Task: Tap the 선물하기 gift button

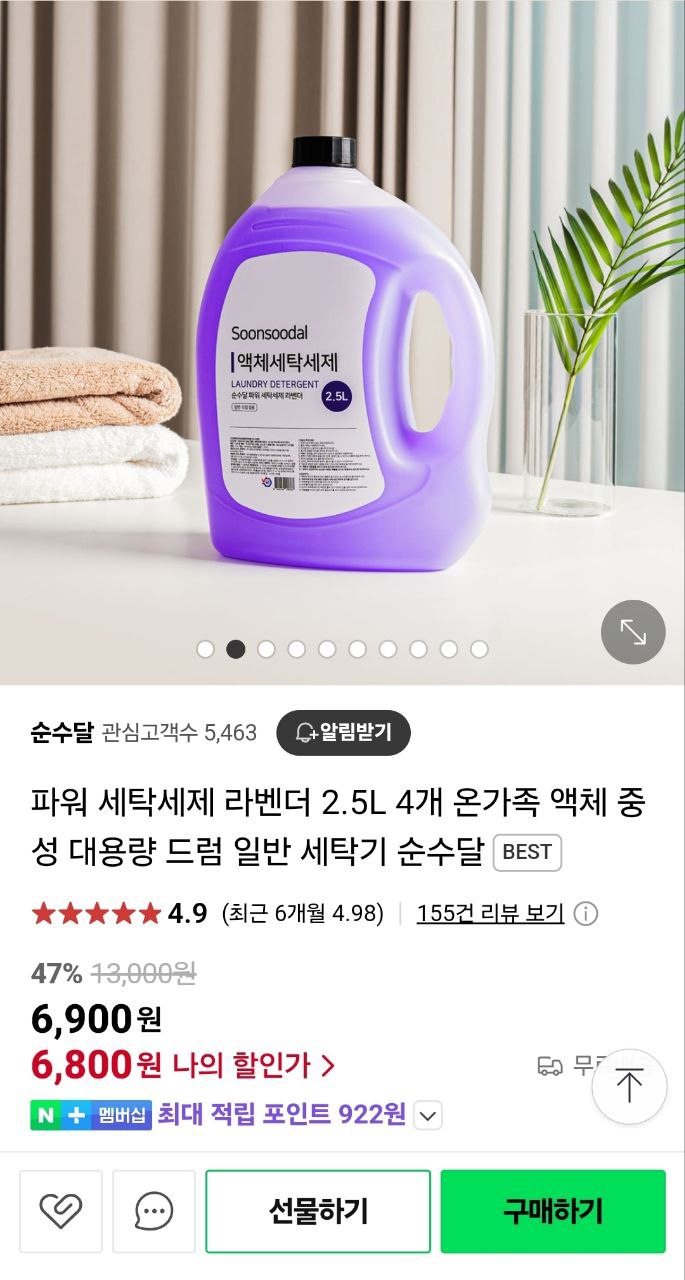Action: (318, 1212)
